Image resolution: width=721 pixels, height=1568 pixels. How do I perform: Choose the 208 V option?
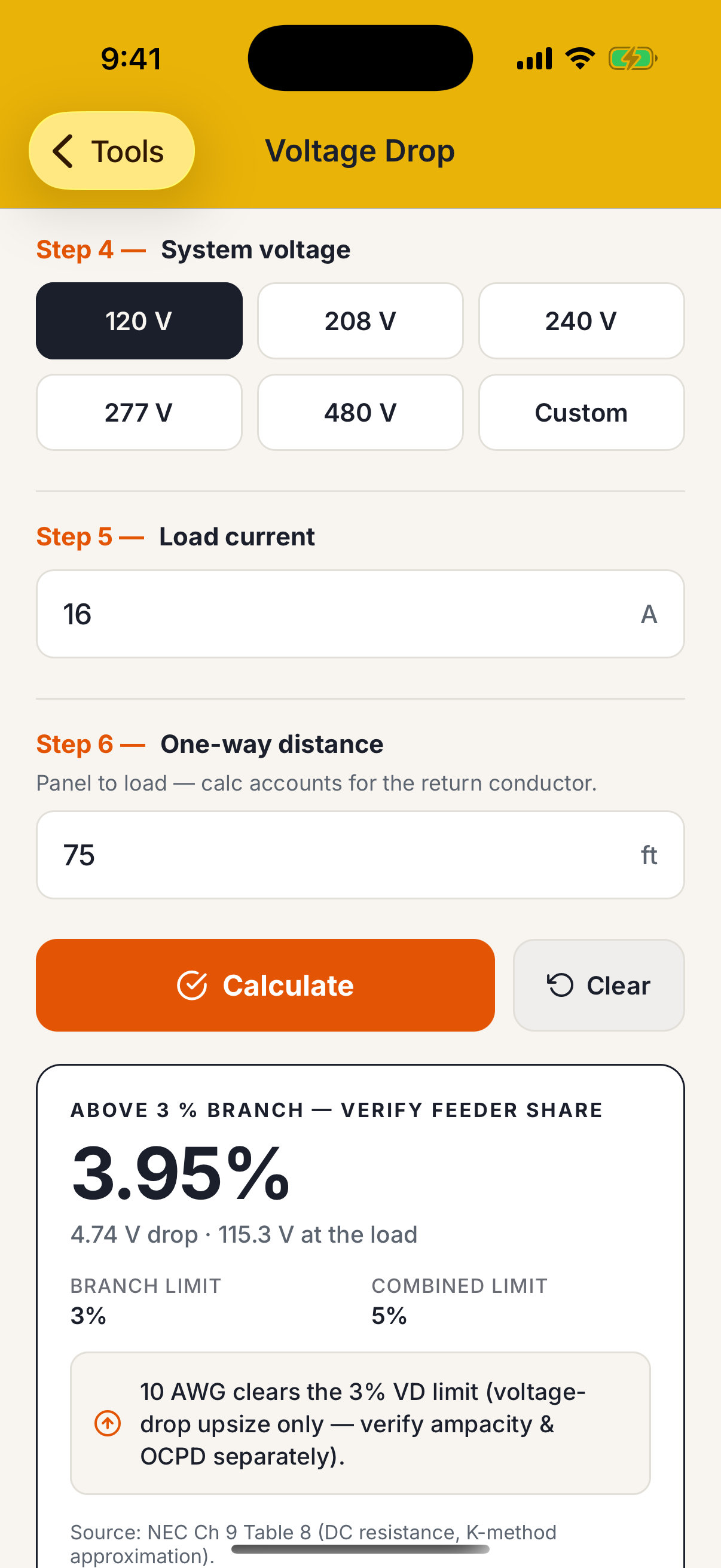(x=360, y=321)
